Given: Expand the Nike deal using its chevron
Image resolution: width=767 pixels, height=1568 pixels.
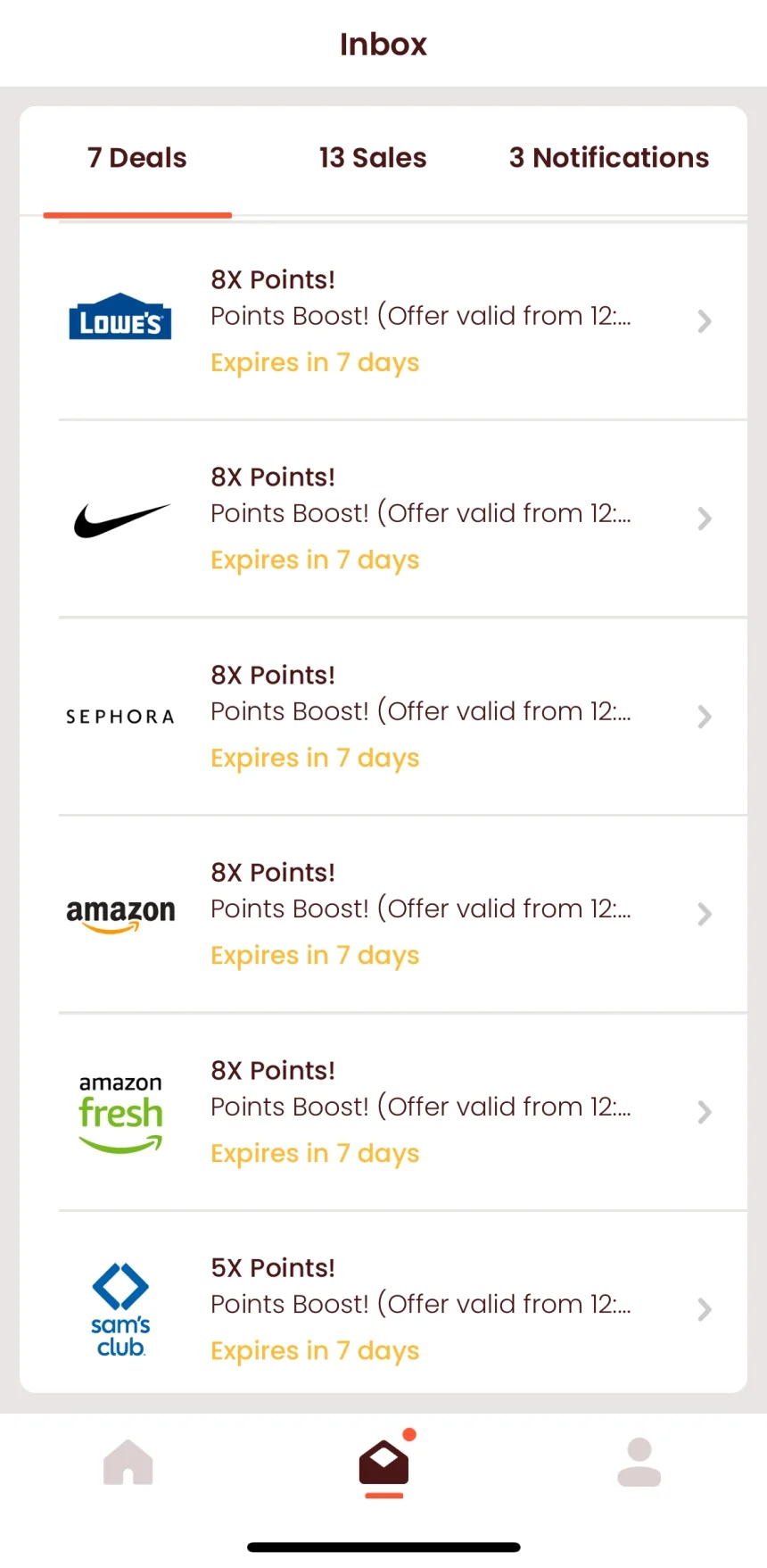Looking at the screenshot, I should point(704,519).
